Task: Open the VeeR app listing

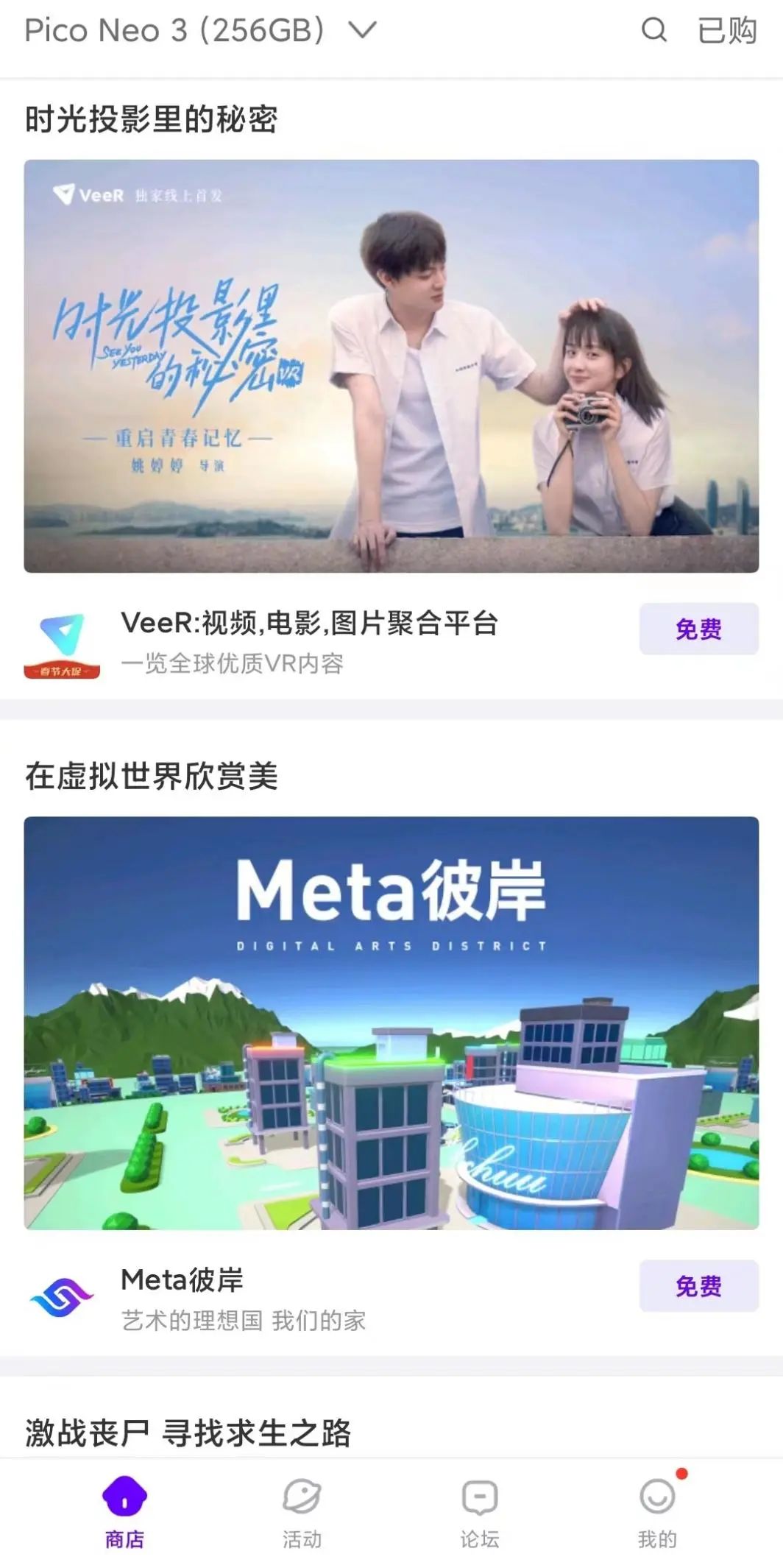Action: tap(309, 640)
